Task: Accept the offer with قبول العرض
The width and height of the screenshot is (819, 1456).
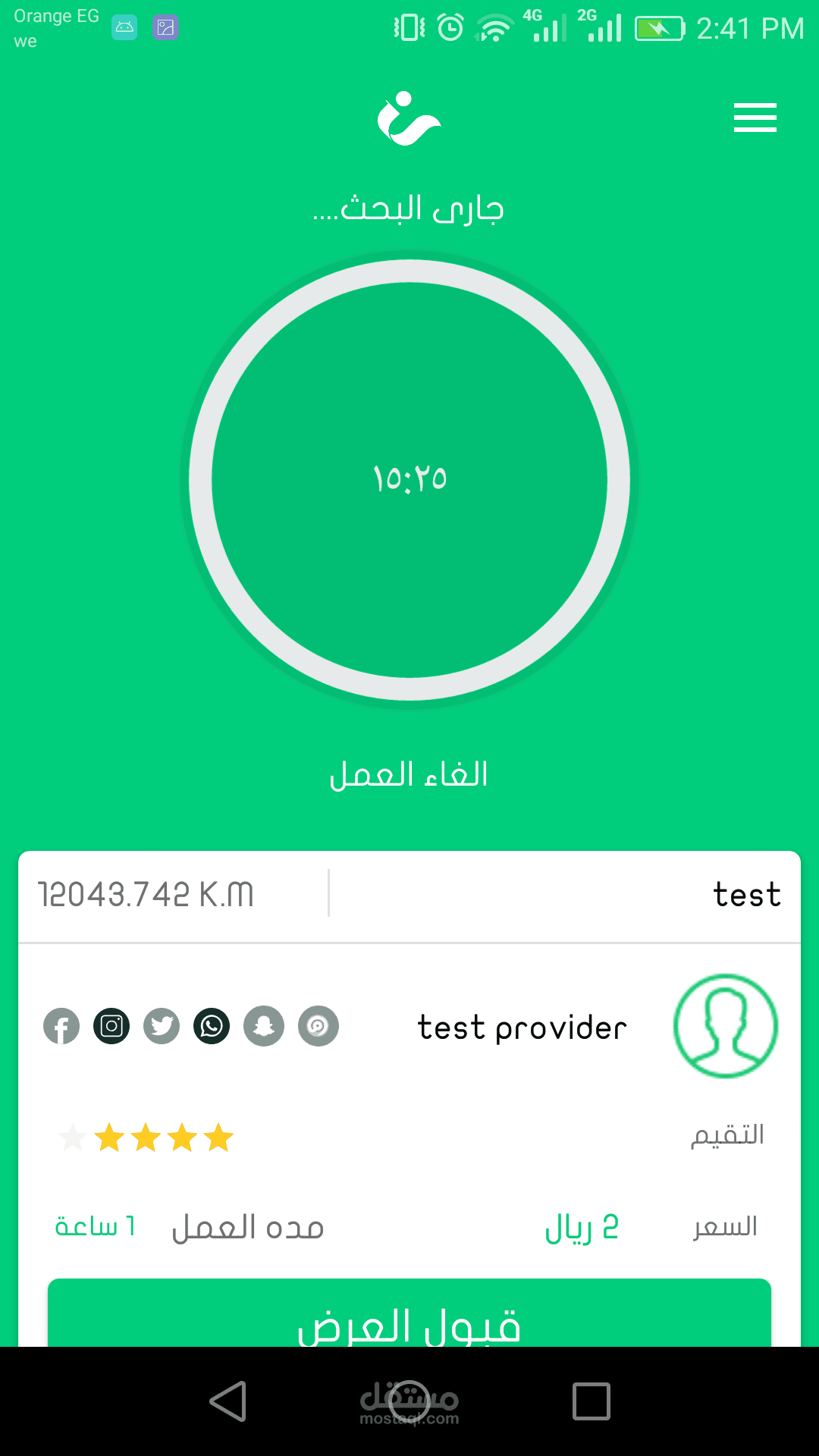Action: [x=409, y=1318]
